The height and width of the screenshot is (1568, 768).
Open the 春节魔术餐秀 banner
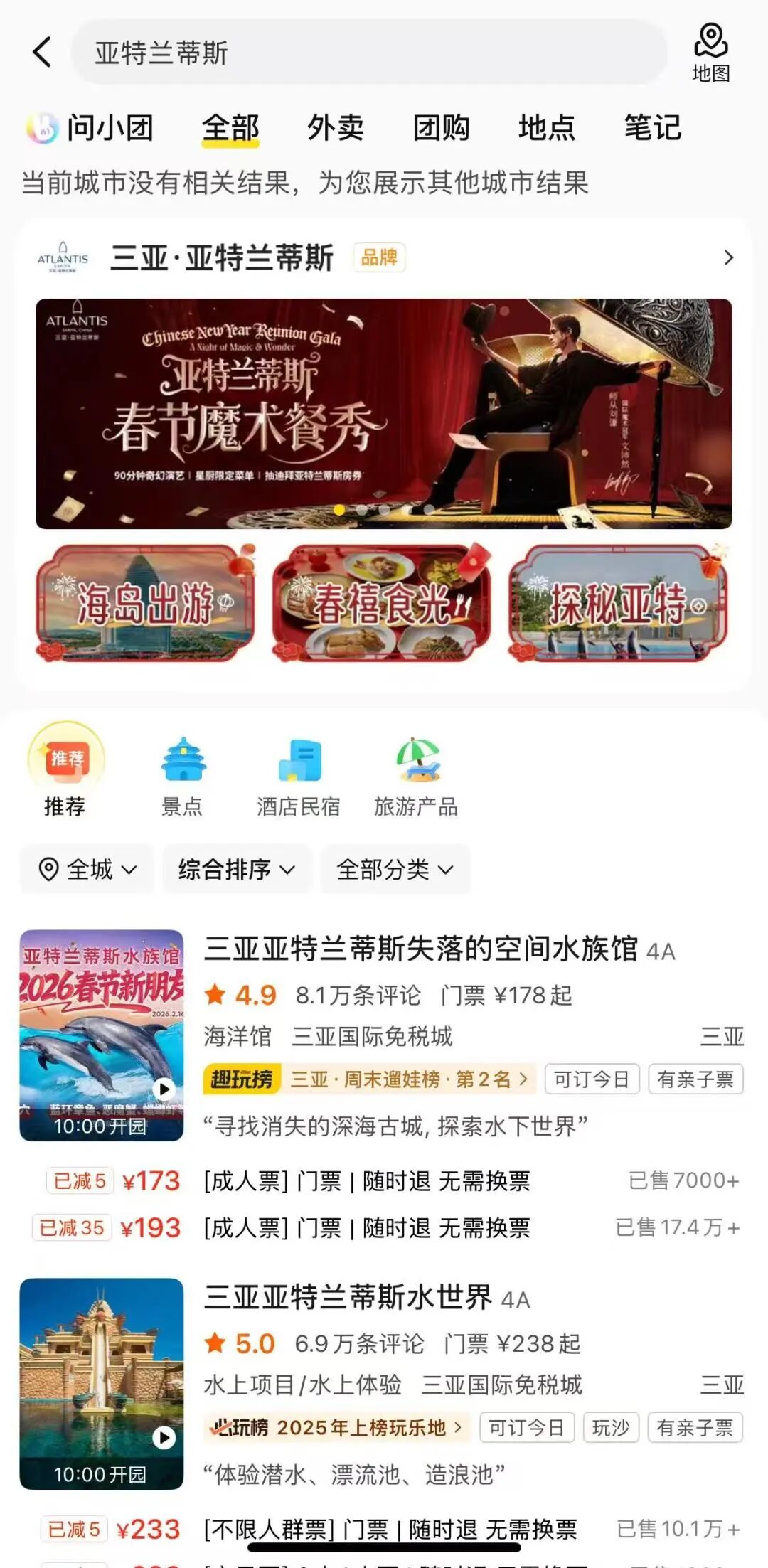(384, 413)
